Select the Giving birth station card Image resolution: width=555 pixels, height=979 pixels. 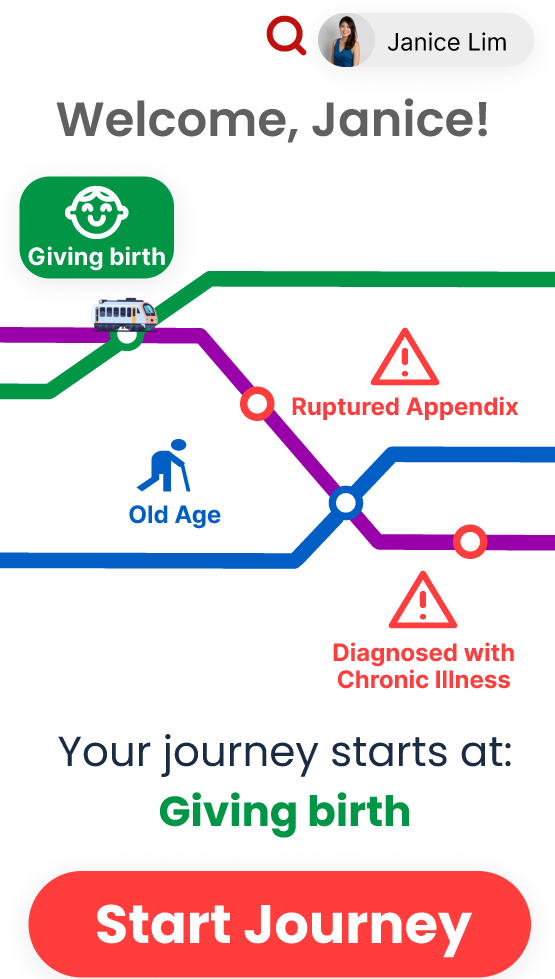coord(97,227)
